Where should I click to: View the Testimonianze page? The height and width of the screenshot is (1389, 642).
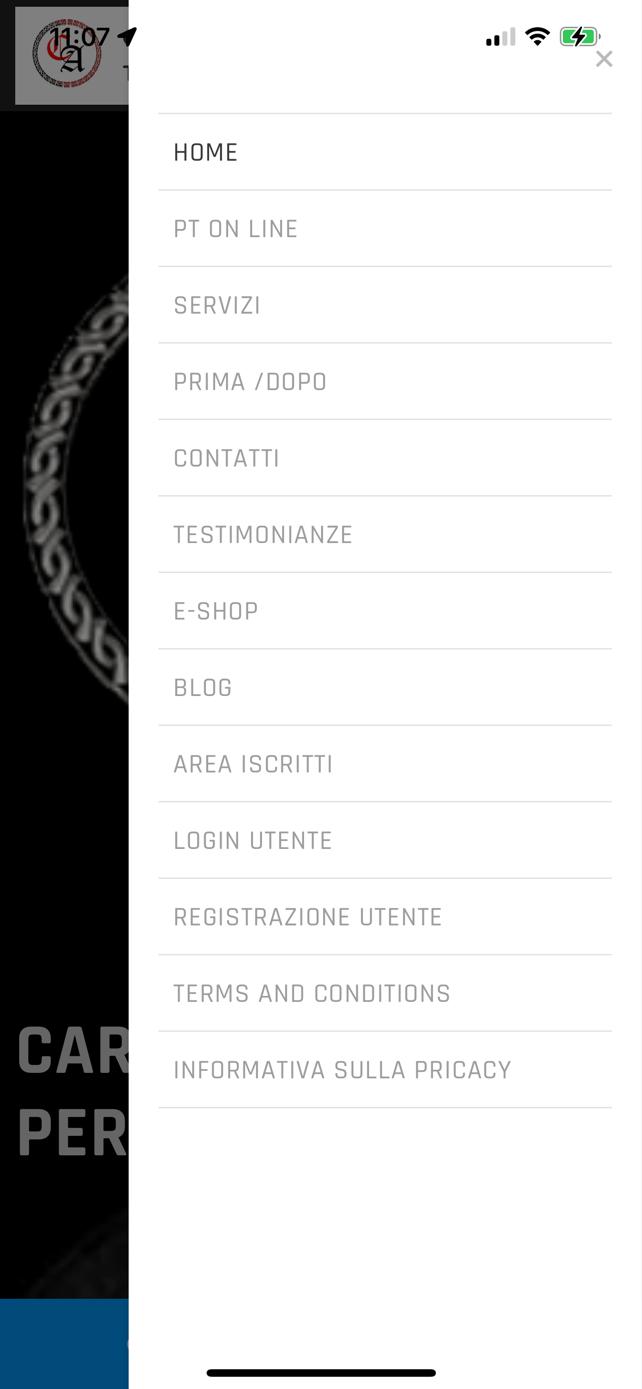click(385, 535)
